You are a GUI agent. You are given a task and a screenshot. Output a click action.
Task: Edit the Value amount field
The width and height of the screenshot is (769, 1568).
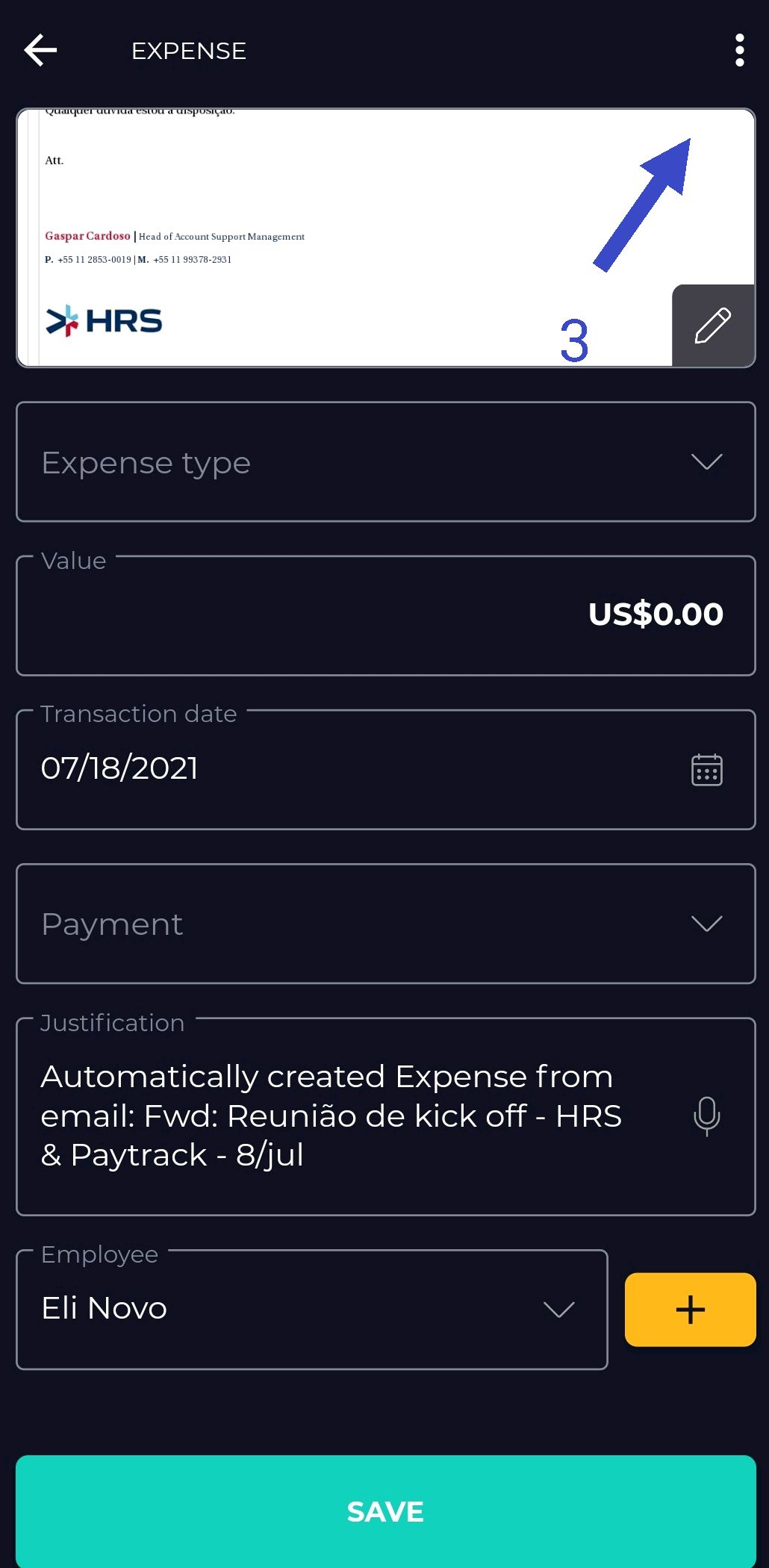(386, 615)
